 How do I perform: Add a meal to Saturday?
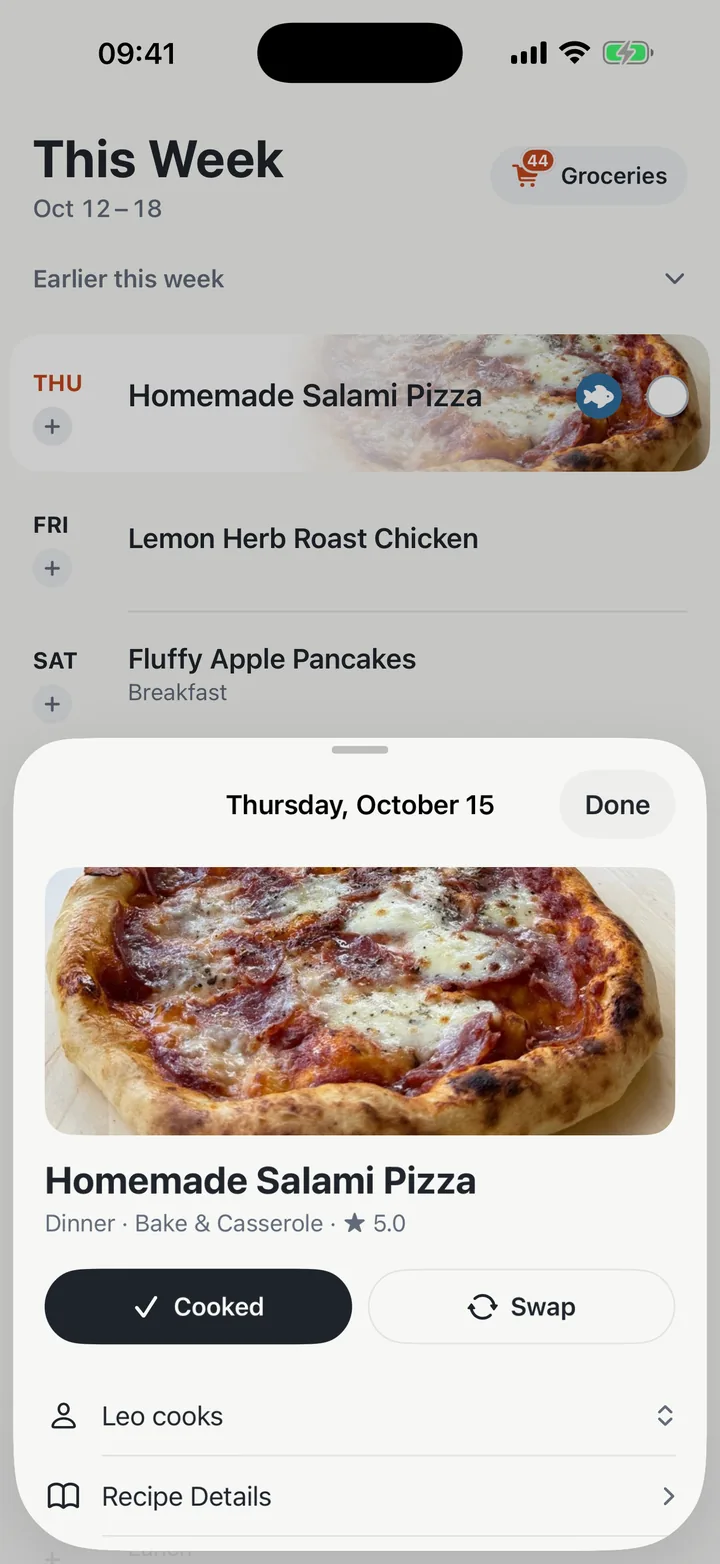(x=52, y=705)
